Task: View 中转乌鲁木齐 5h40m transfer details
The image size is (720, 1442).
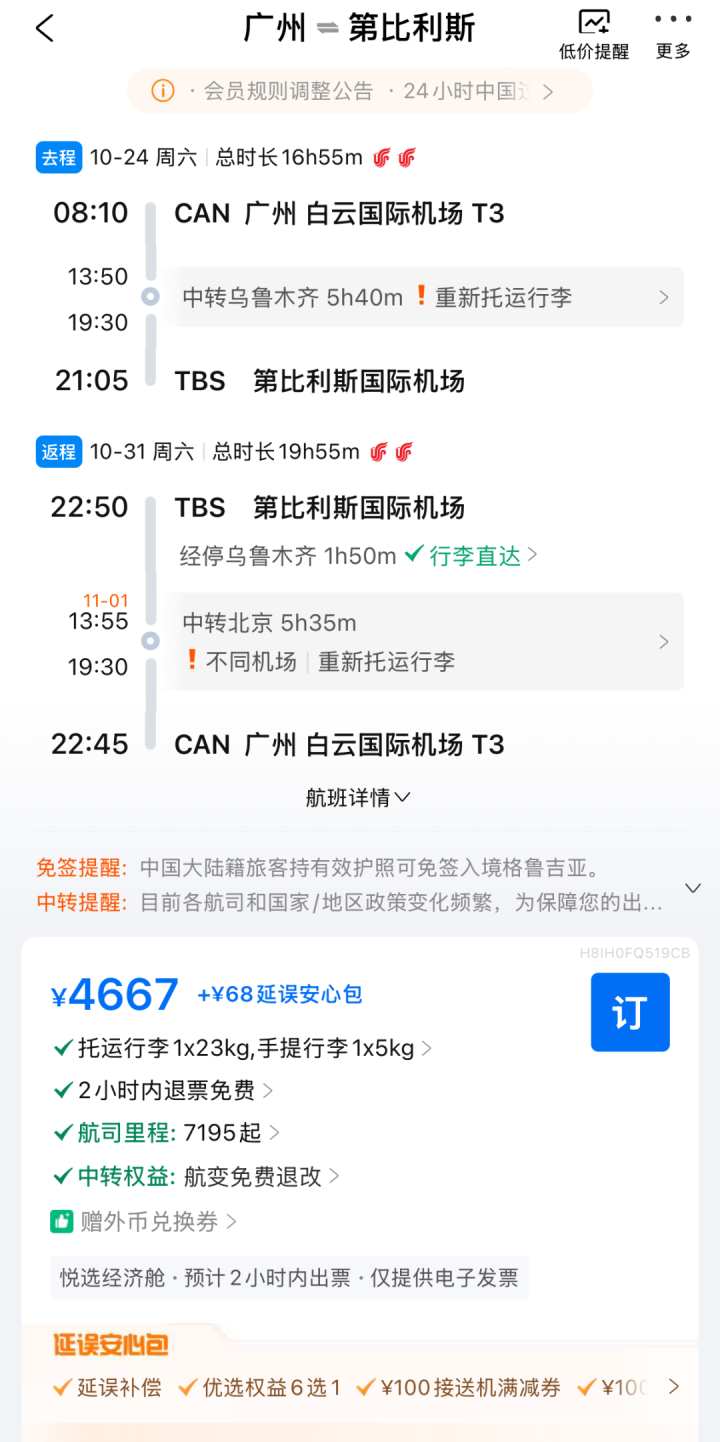Action: coord(425,297)
